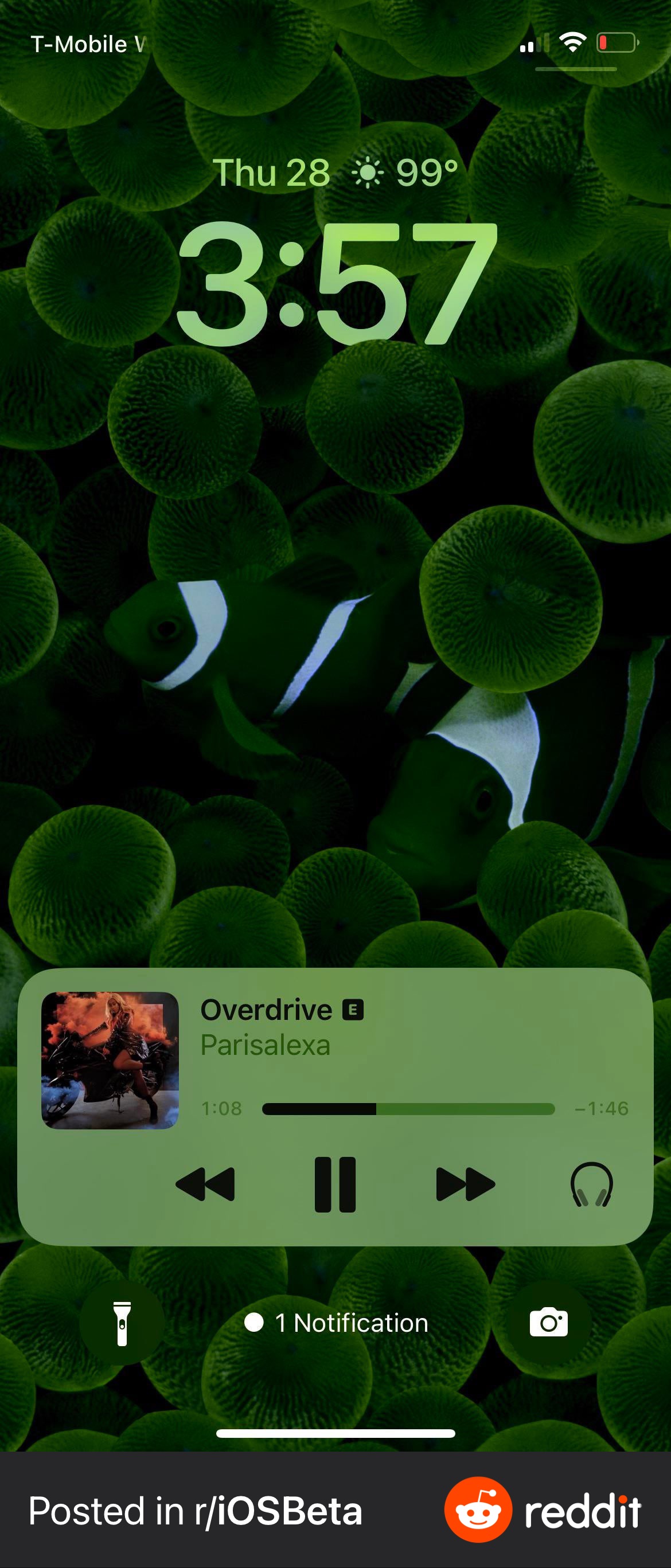The height and width of the screenshot is (1568, 671).
Task: Open the weather widget showing 99°
Action: click(x=404, y=173)
